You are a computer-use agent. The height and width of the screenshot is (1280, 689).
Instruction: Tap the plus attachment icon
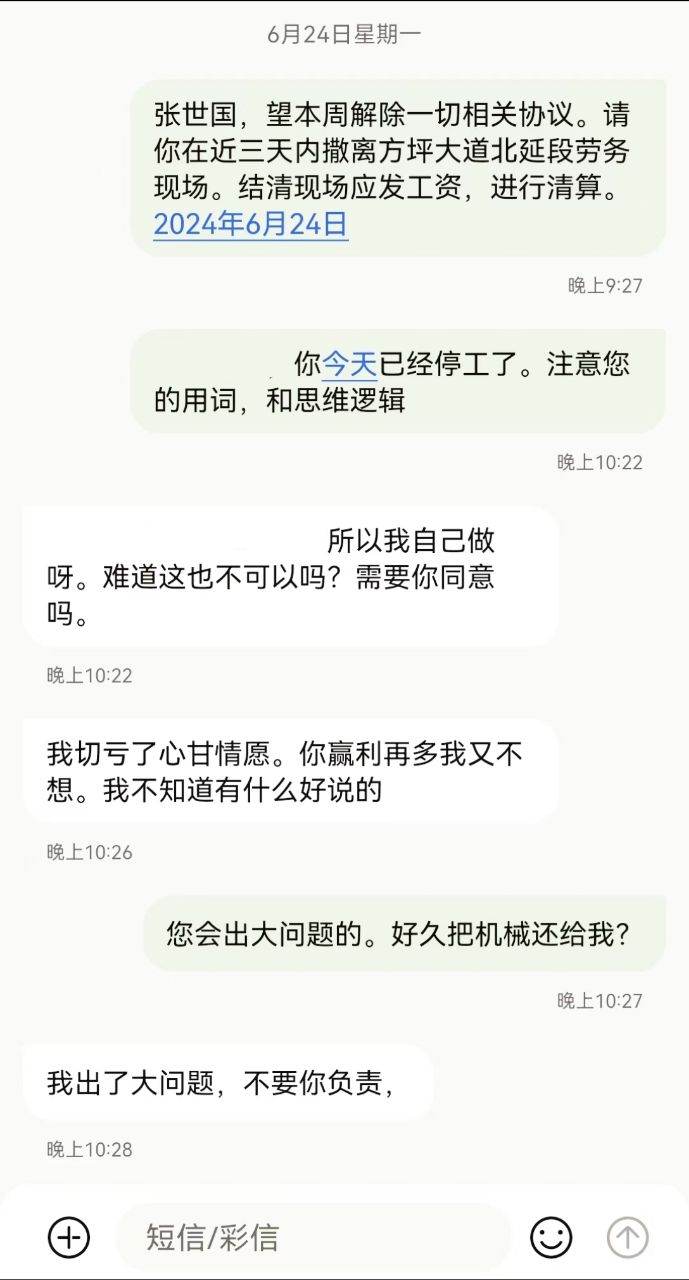(x=69, y=1237)
